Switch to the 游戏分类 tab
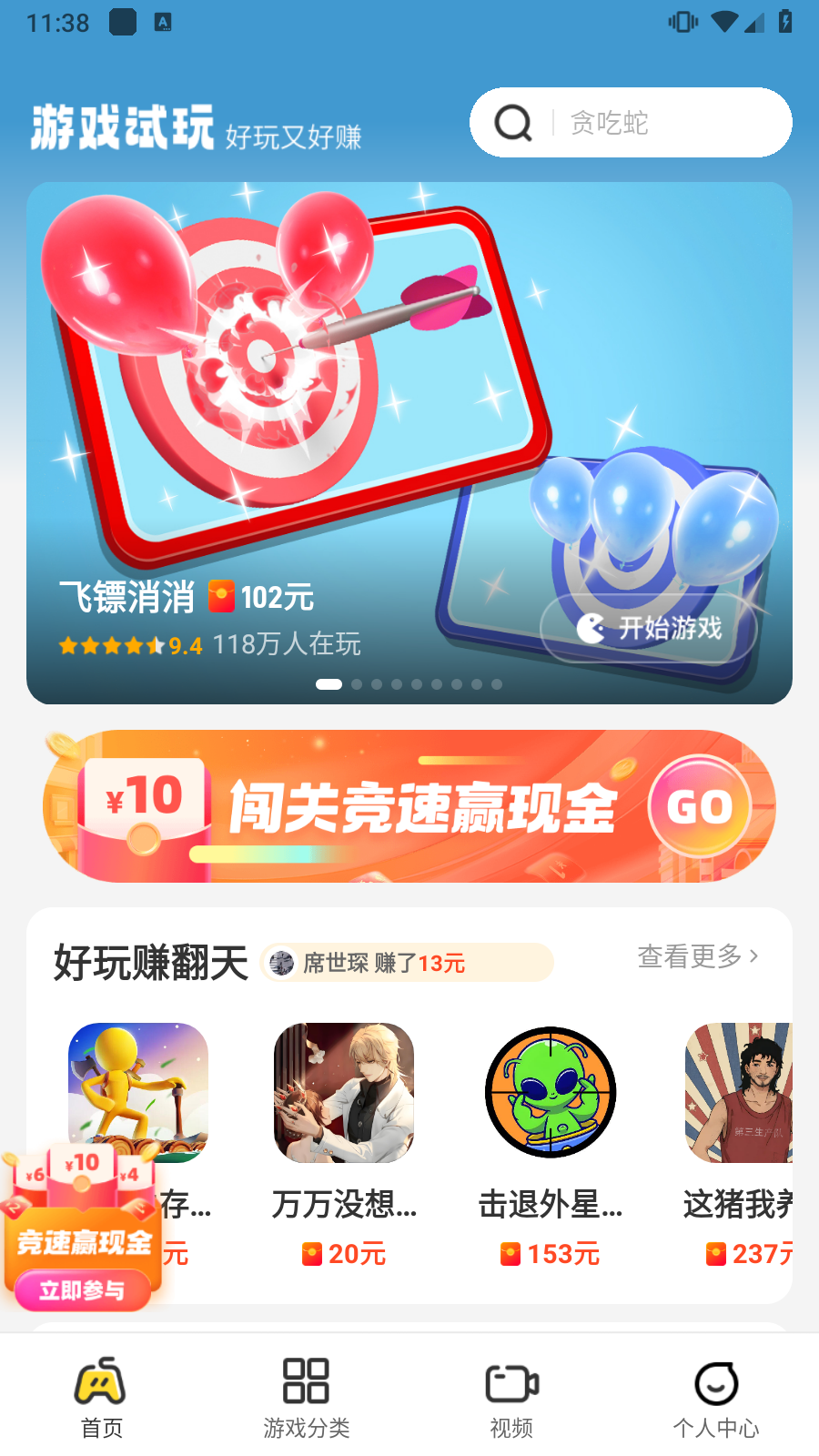Viewport: 819px width, 1456px height. point(306,1397)
